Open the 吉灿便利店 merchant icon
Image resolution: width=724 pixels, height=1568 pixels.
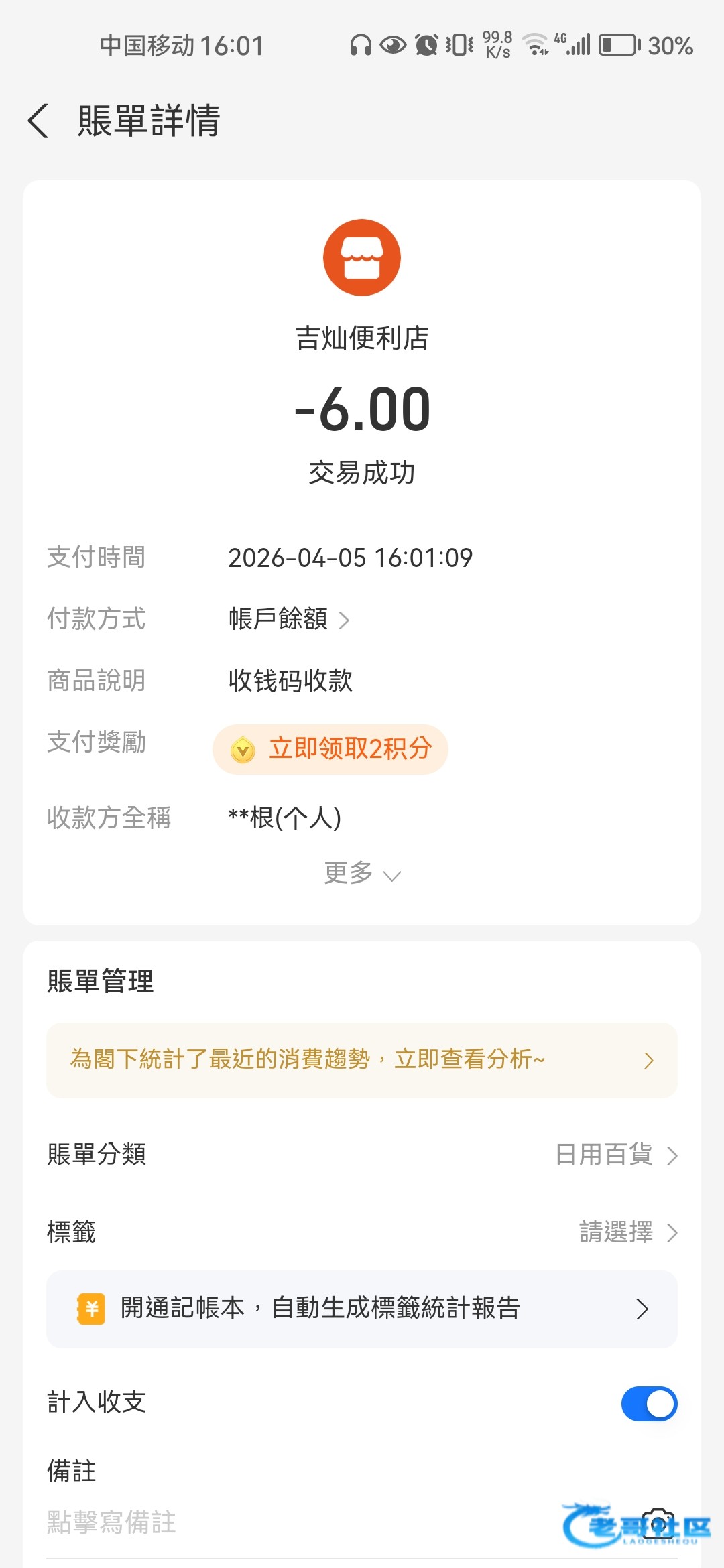pos(362,258)
